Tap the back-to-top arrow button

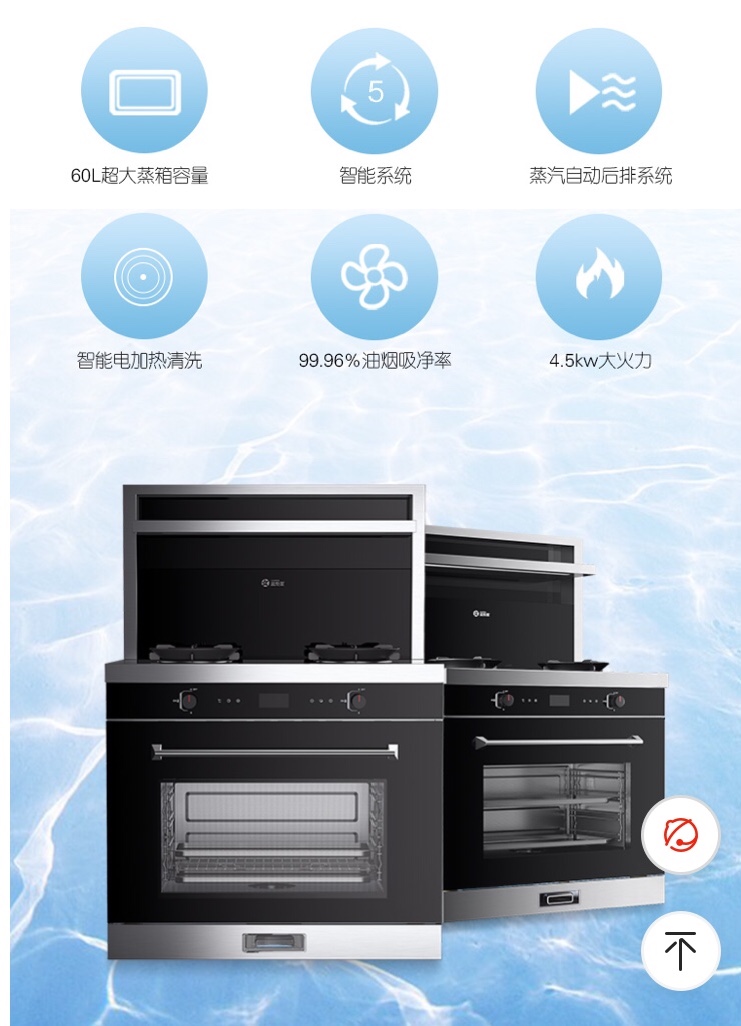coord(680,949)
